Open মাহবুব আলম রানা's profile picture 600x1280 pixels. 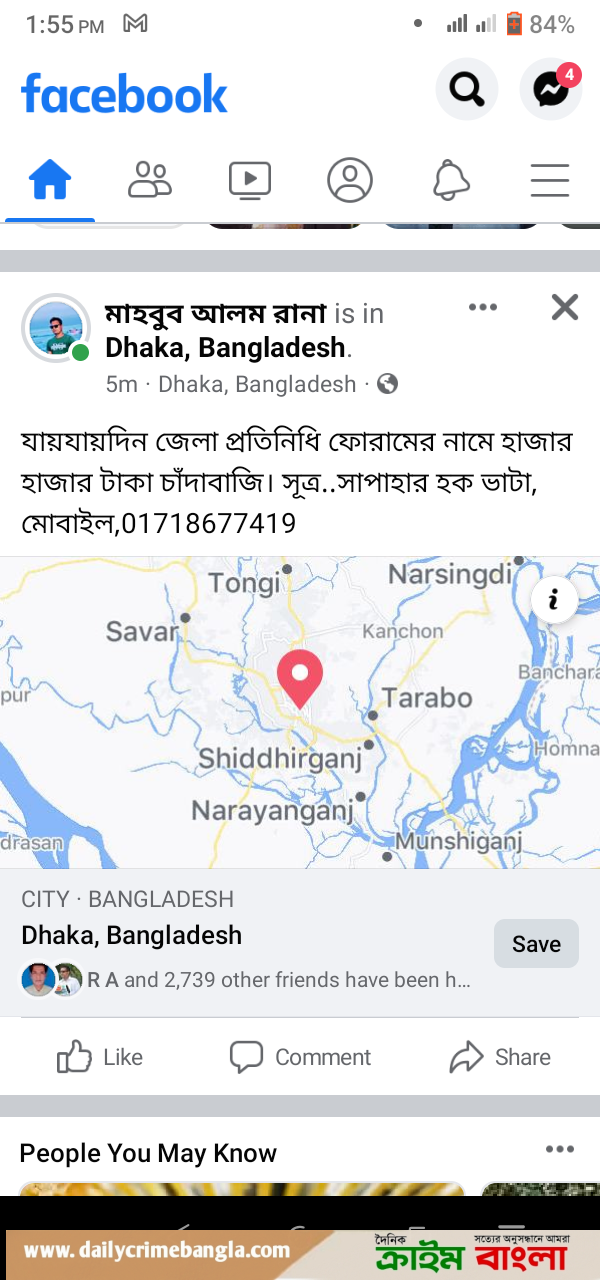55,327
